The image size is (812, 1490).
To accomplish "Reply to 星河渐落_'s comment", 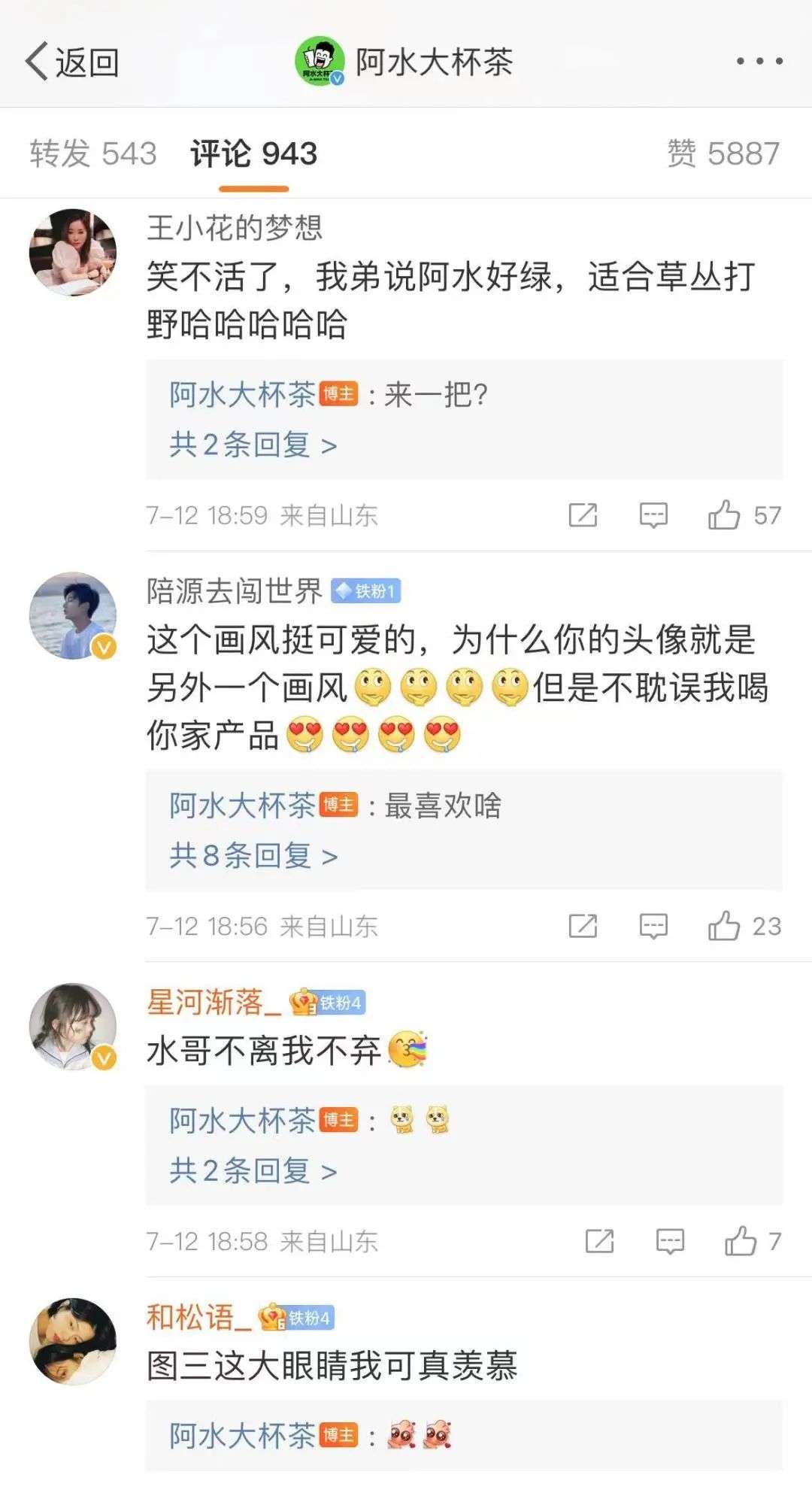I will coord(670,1241).
